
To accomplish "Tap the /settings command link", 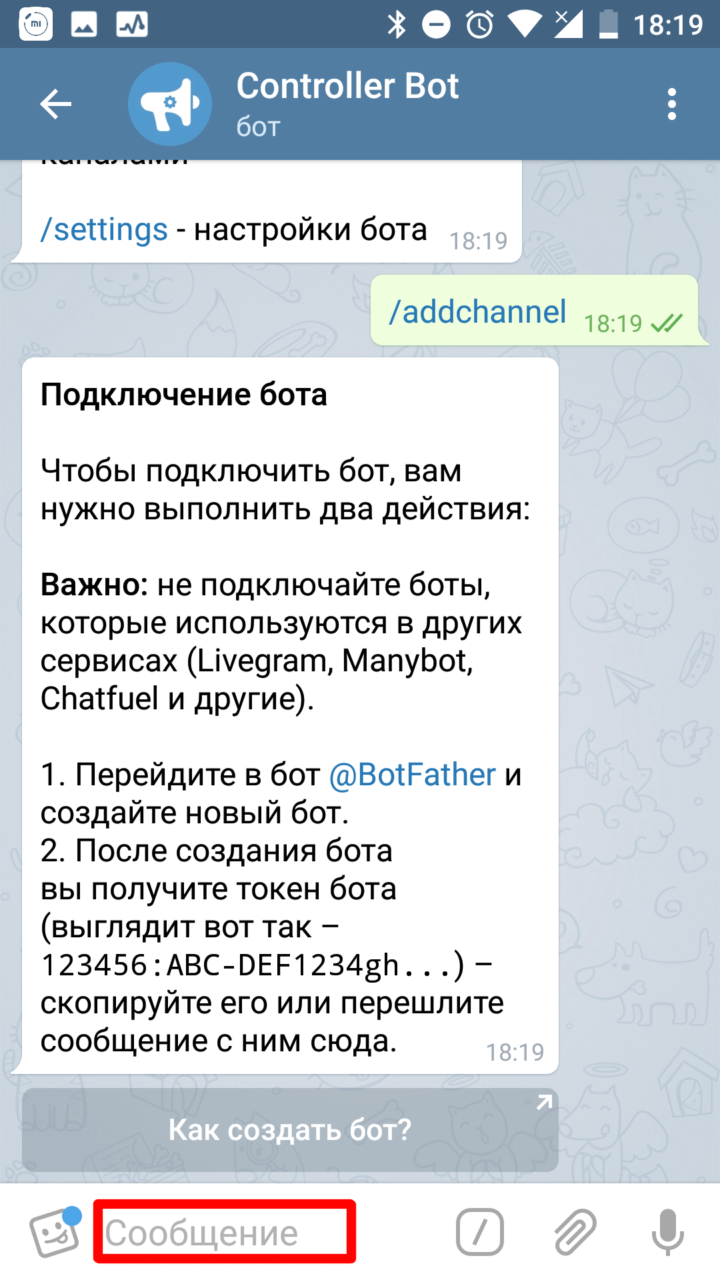I will 103,229.
